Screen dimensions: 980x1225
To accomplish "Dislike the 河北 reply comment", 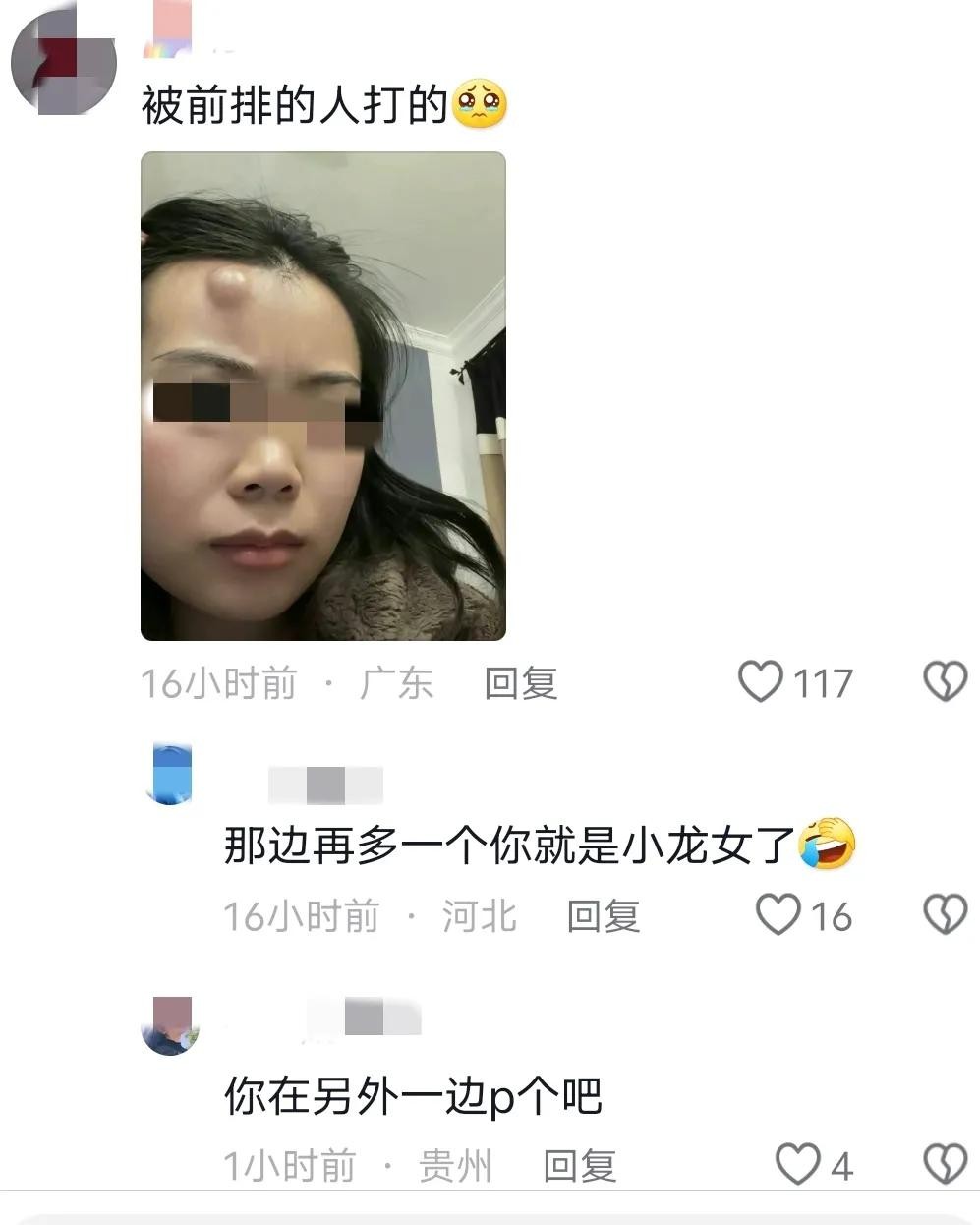I will pyautogui.click(x=946, y=915).
